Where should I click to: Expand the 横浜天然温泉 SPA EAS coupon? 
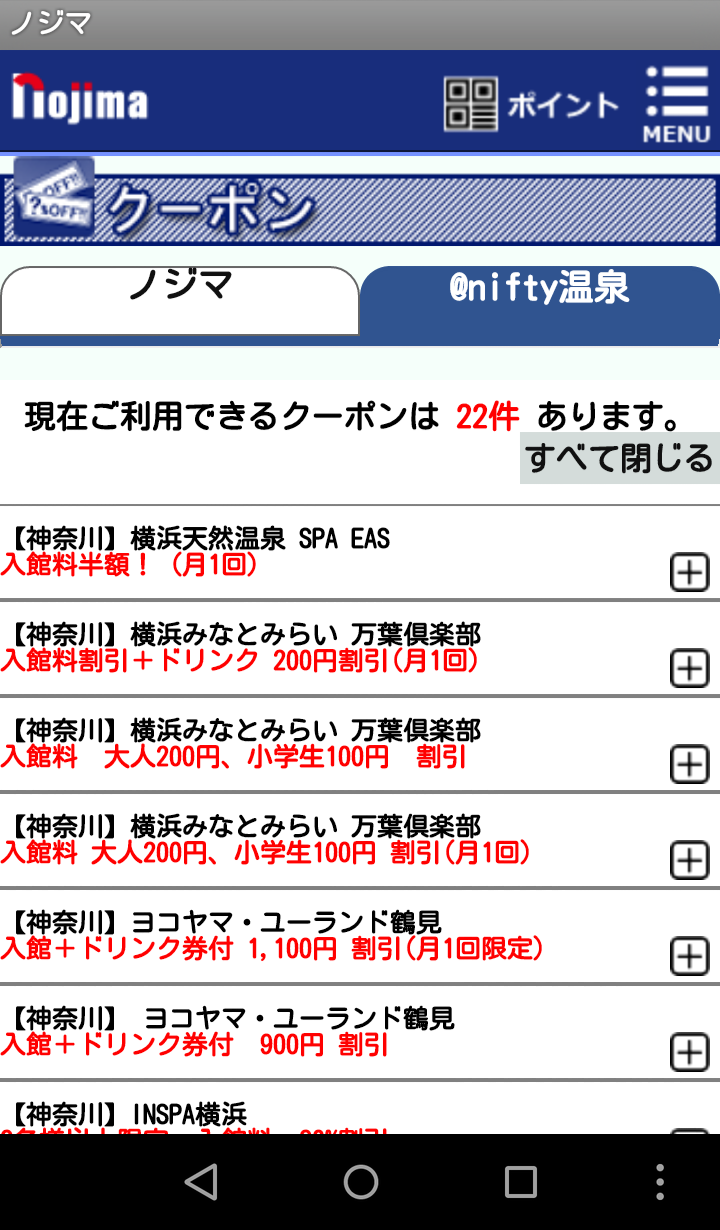689,572
